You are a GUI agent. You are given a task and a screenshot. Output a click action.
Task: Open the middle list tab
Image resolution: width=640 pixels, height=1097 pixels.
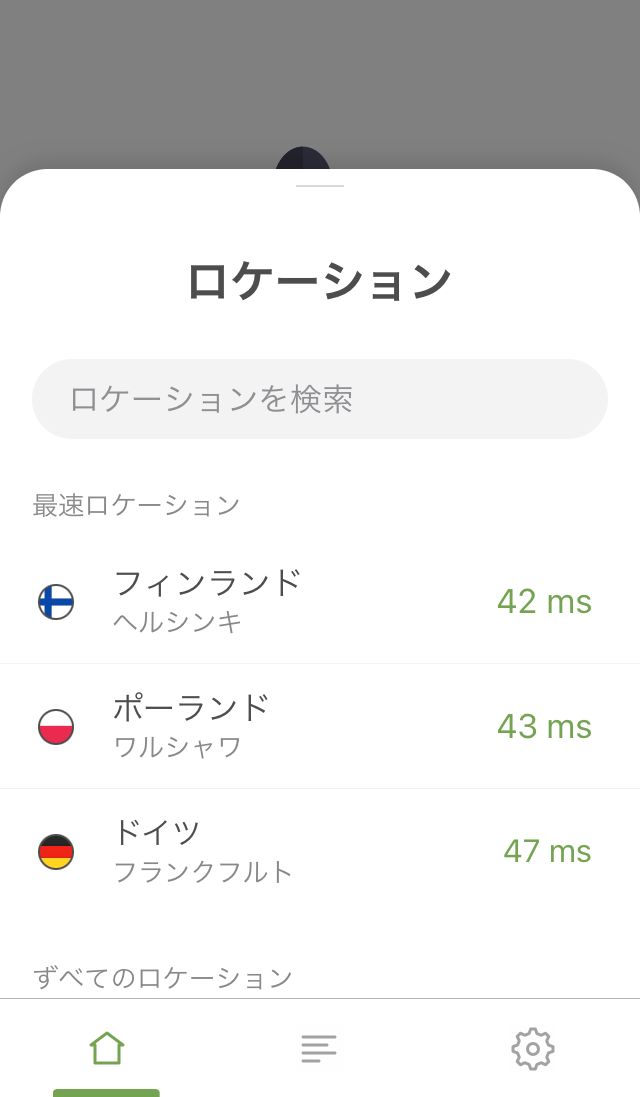[x=319, y=1049]
